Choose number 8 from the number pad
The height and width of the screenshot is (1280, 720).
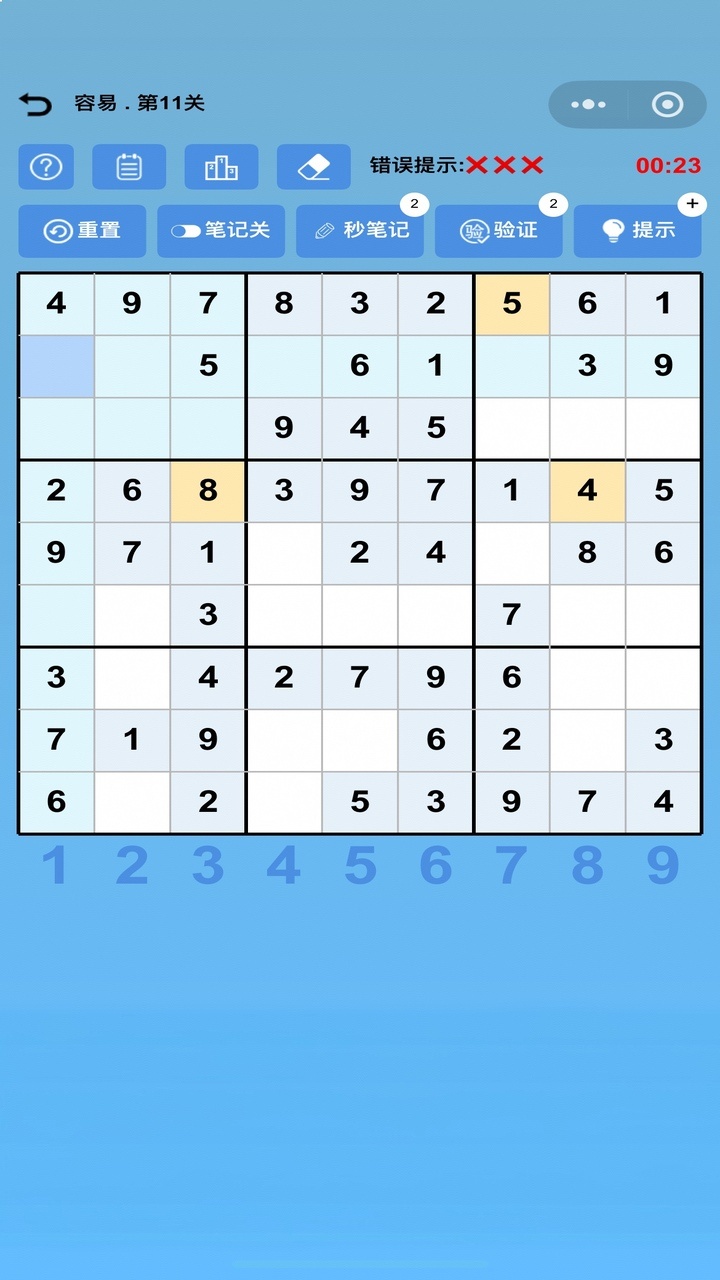[587, 866]
